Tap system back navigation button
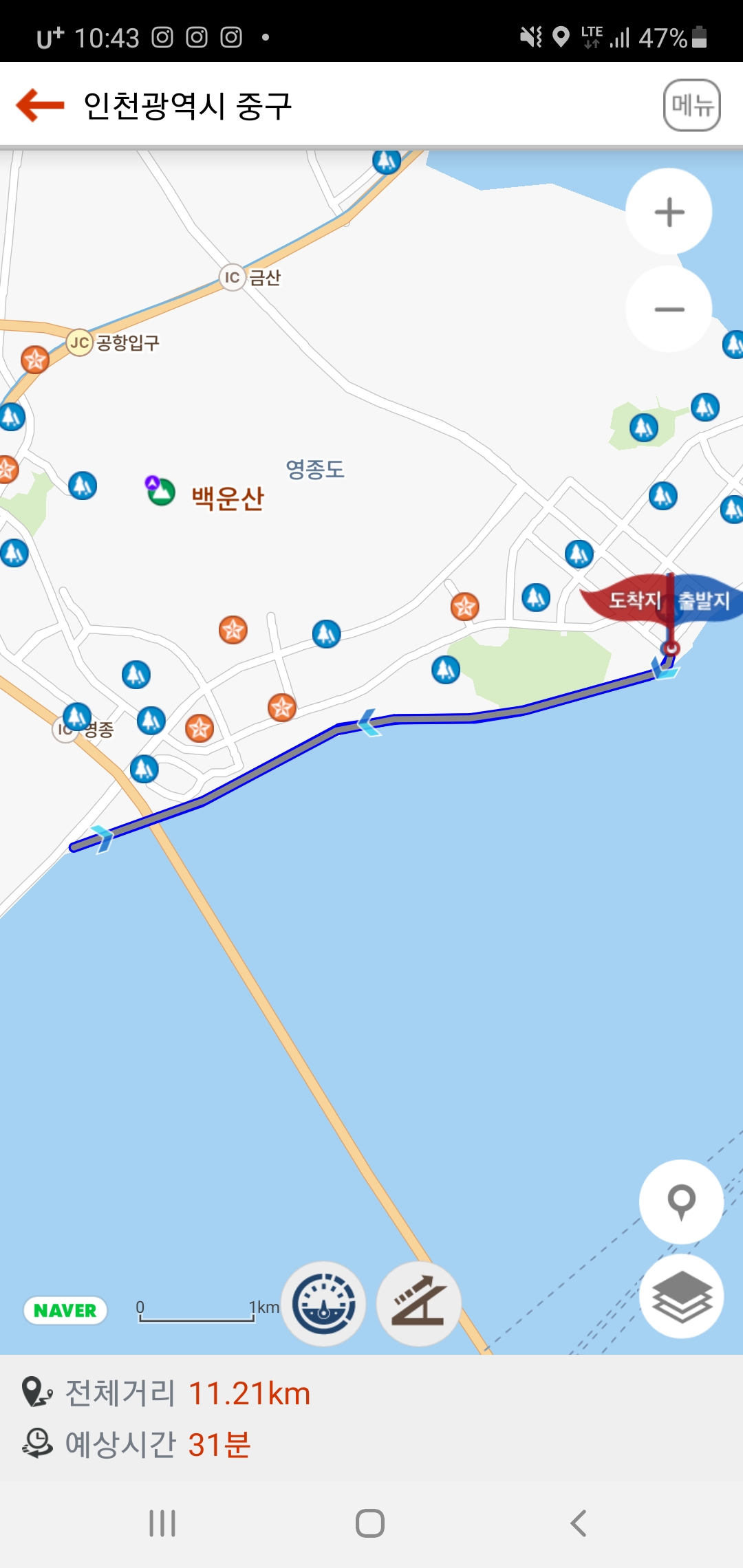The height and width of the screenshot is (1568, 743). [579, 1523]
